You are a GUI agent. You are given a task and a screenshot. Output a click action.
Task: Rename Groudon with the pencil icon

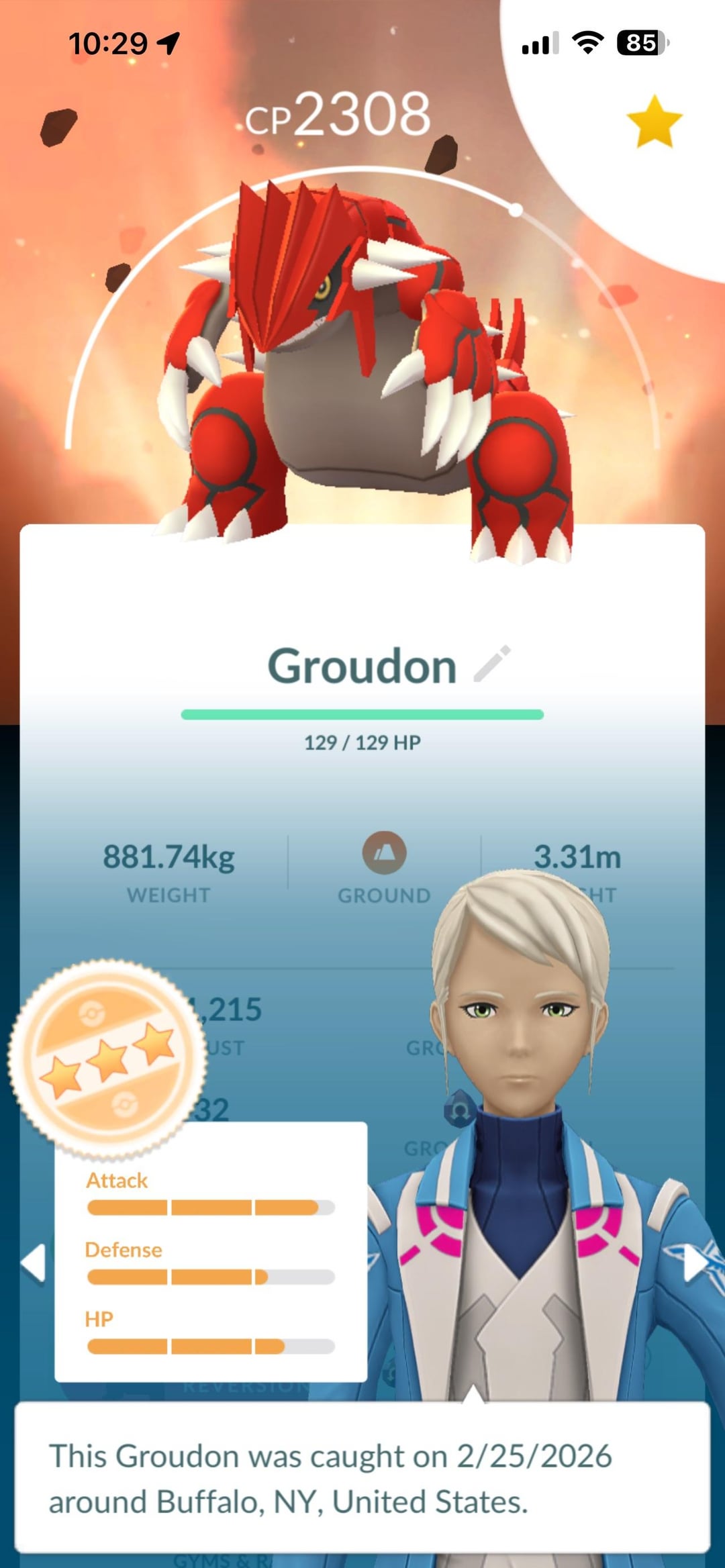point(492,665)
